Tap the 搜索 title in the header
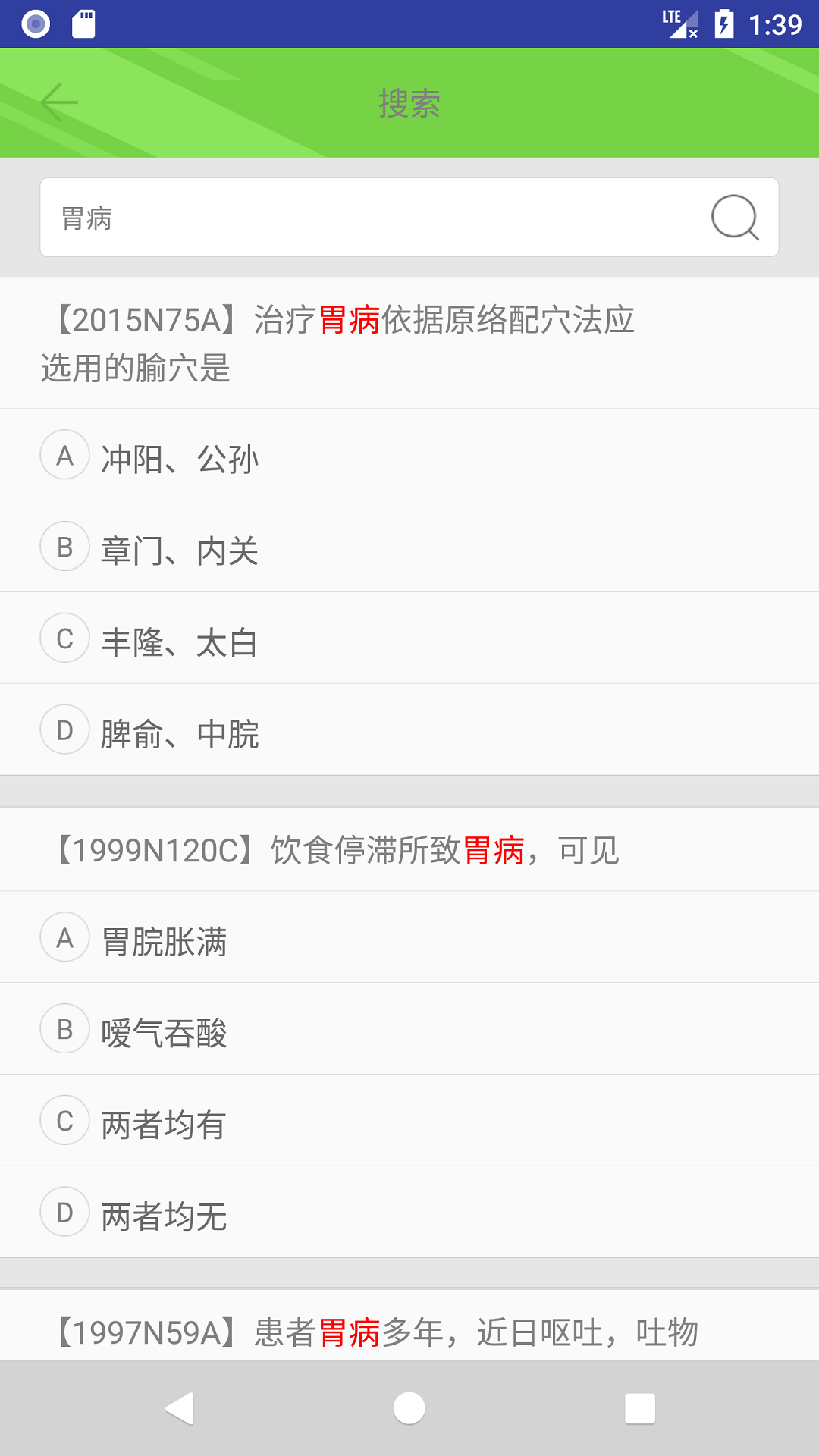This screenshot has width=819, height=1456. [x=409, y=102]
